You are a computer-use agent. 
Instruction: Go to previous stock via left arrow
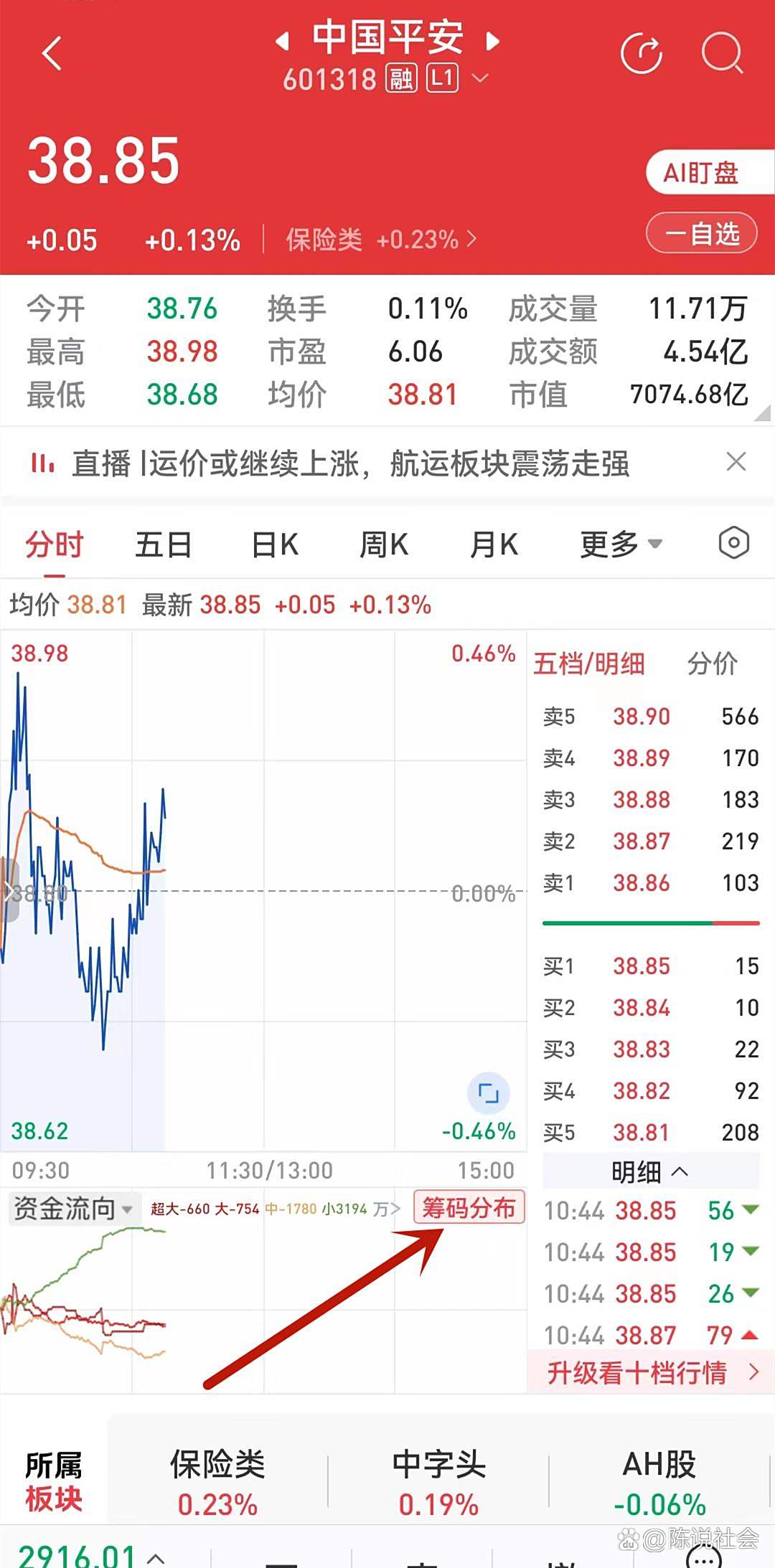pyautogui.click(x=283, y=41)
